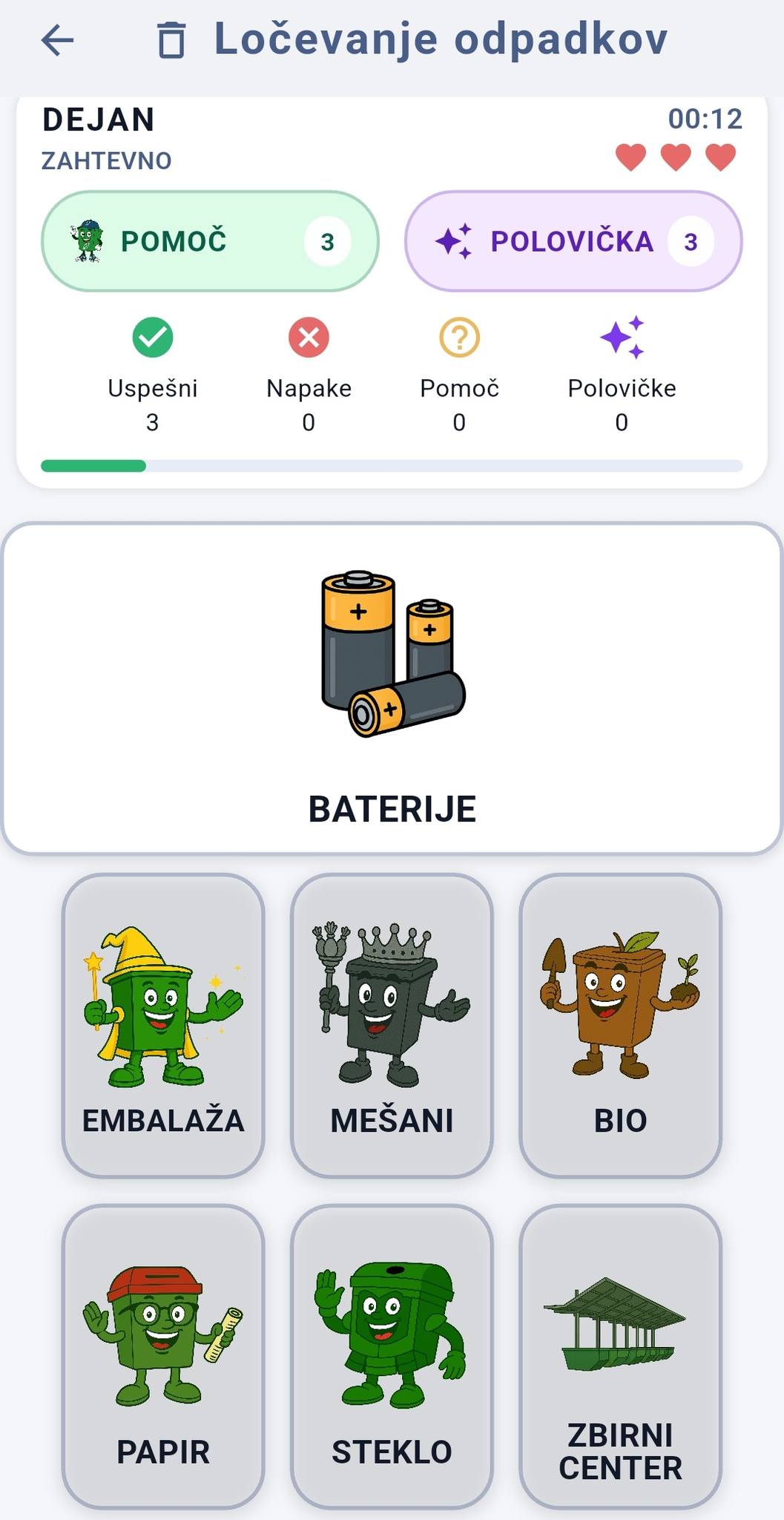The image size is (784, 1520).
Task: Tap the Steklo glass bin
Action: pyautogui.click(x=392, y=1357)
